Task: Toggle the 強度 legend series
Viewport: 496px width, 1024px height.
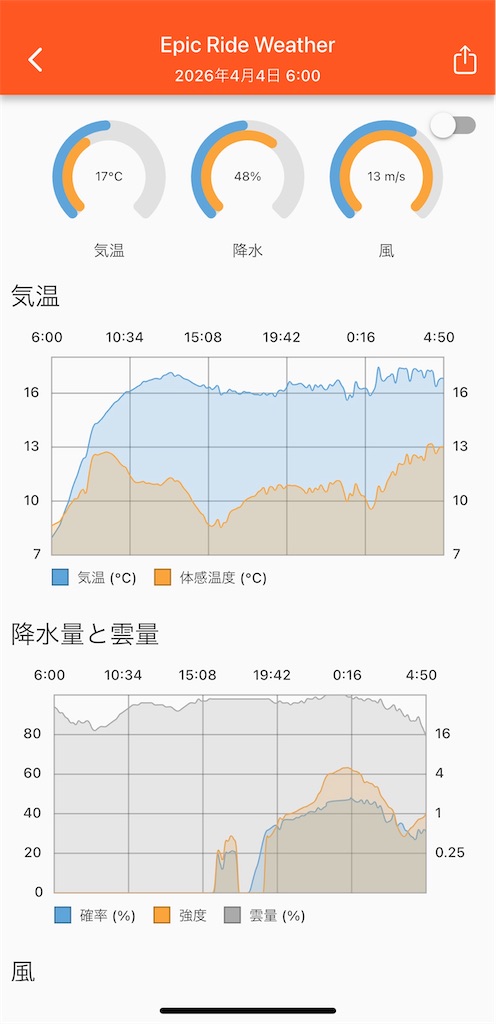Action: 180,916
